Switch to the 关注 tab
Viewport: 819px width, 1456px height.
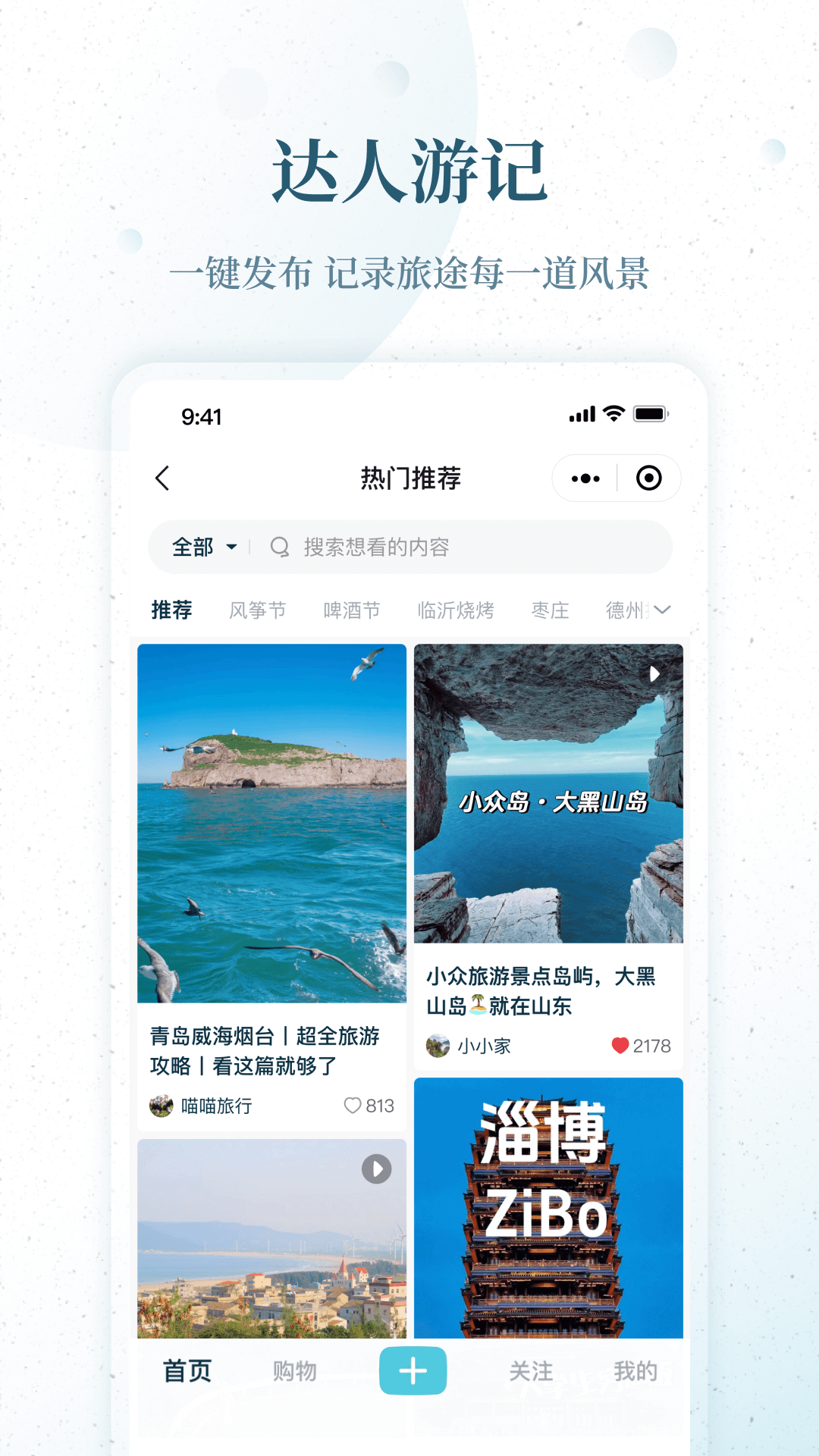click(531, 1370)
